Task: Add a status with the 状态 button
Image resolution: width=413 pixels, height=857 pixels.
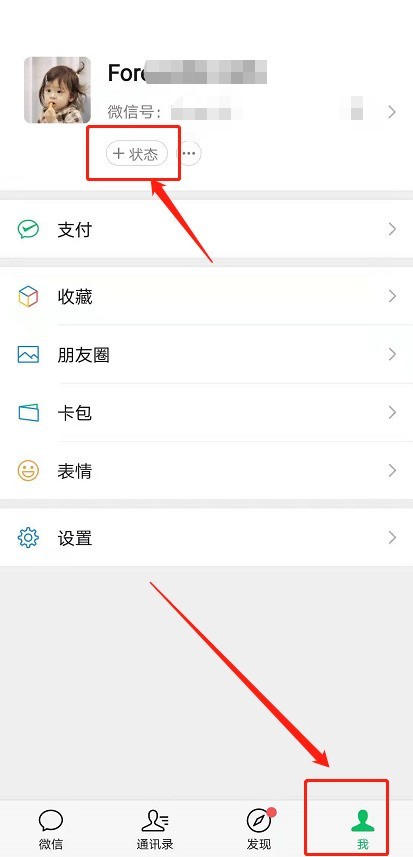Action: tap(137, 154)
